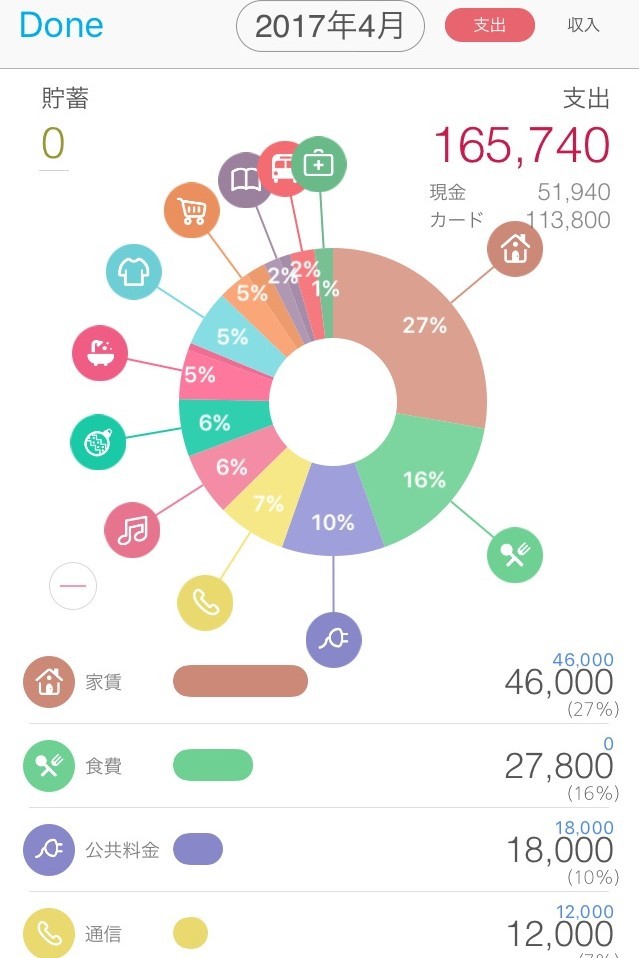Switch to the 収入 income tab
Viewport: 639px width, 958px height.
pos(583,25)
